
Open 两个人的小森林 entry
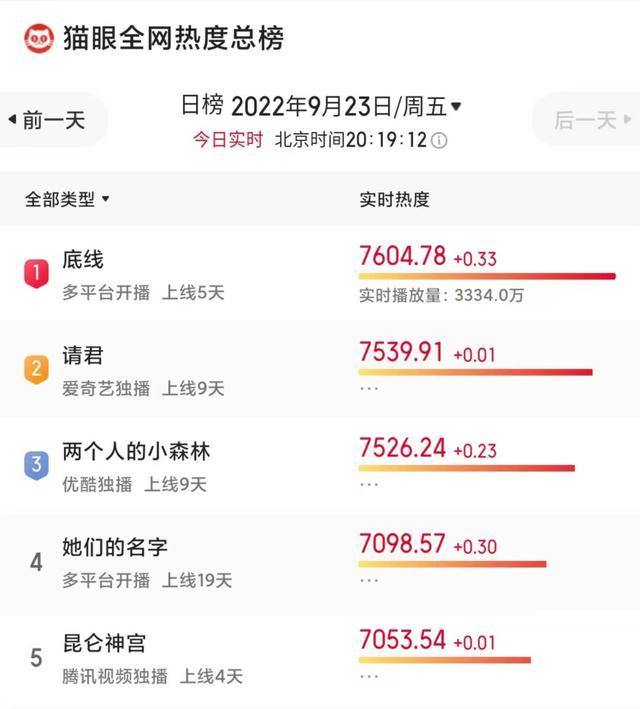pyautogui.click(x=136, y=452)
